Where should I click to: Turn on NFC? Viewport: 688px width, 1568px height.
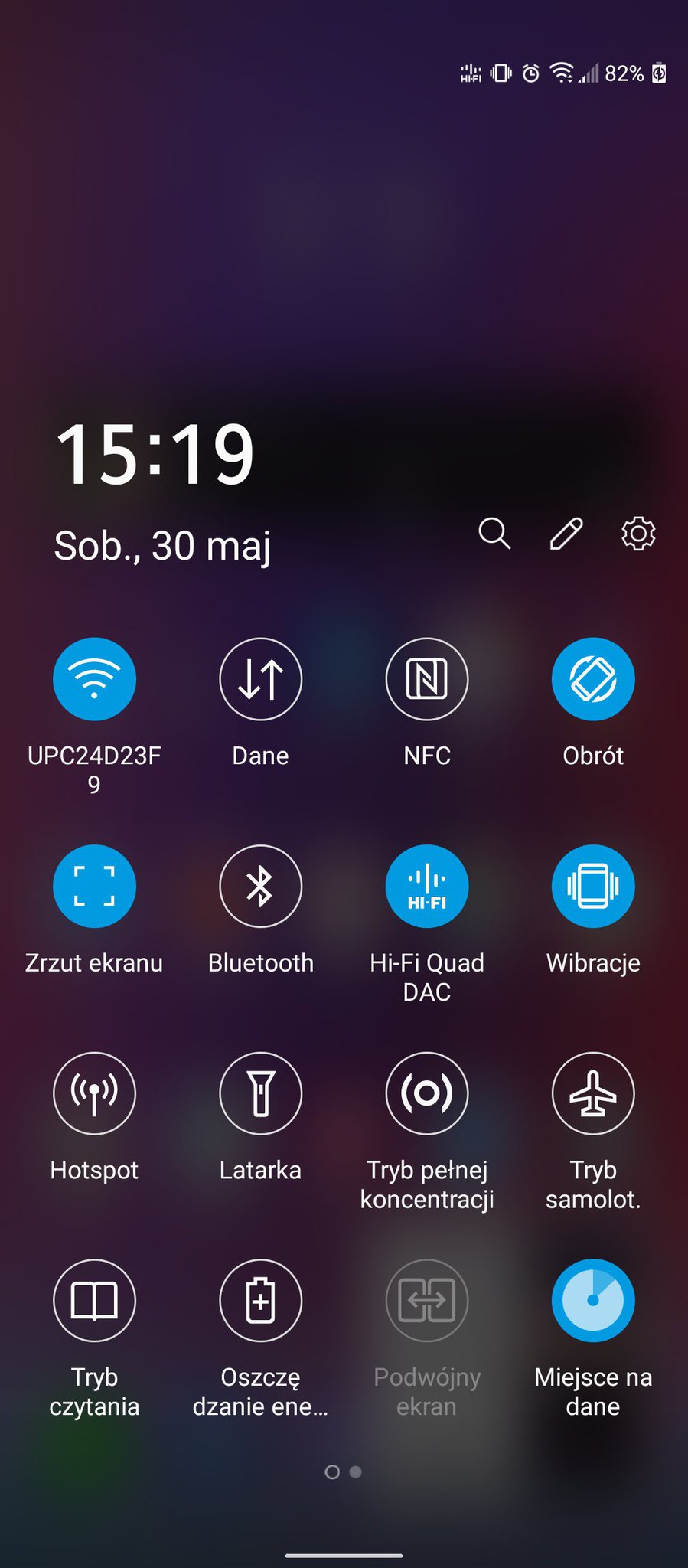point(427,679)
